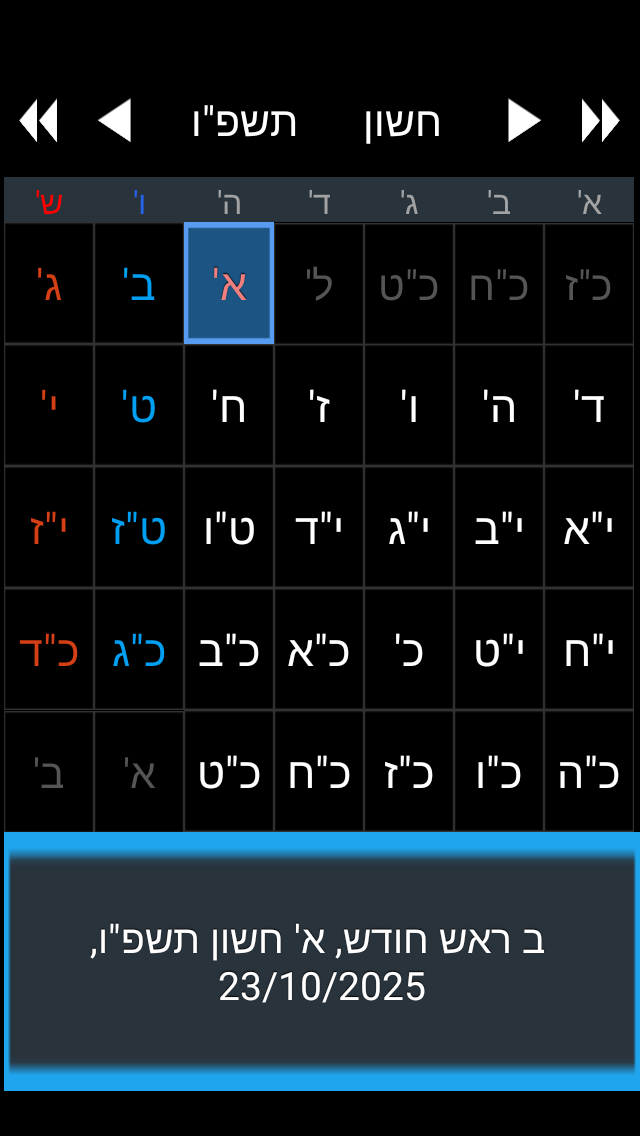The width and height of the screenshot is (640, 1136).
Task: Select day כ"ב of Cheshvan
Action: (x=229, y=650)
